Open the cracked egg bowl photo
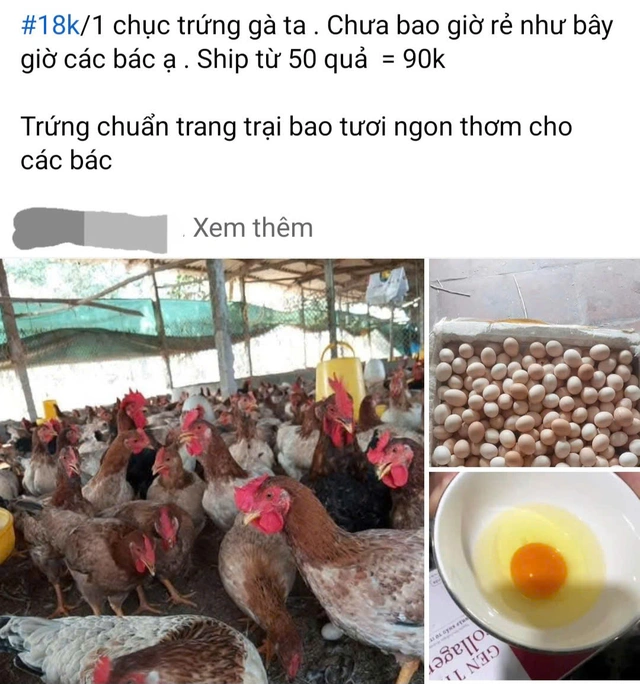This screenshot has height=684, width=640. click(x=534, y=577)
